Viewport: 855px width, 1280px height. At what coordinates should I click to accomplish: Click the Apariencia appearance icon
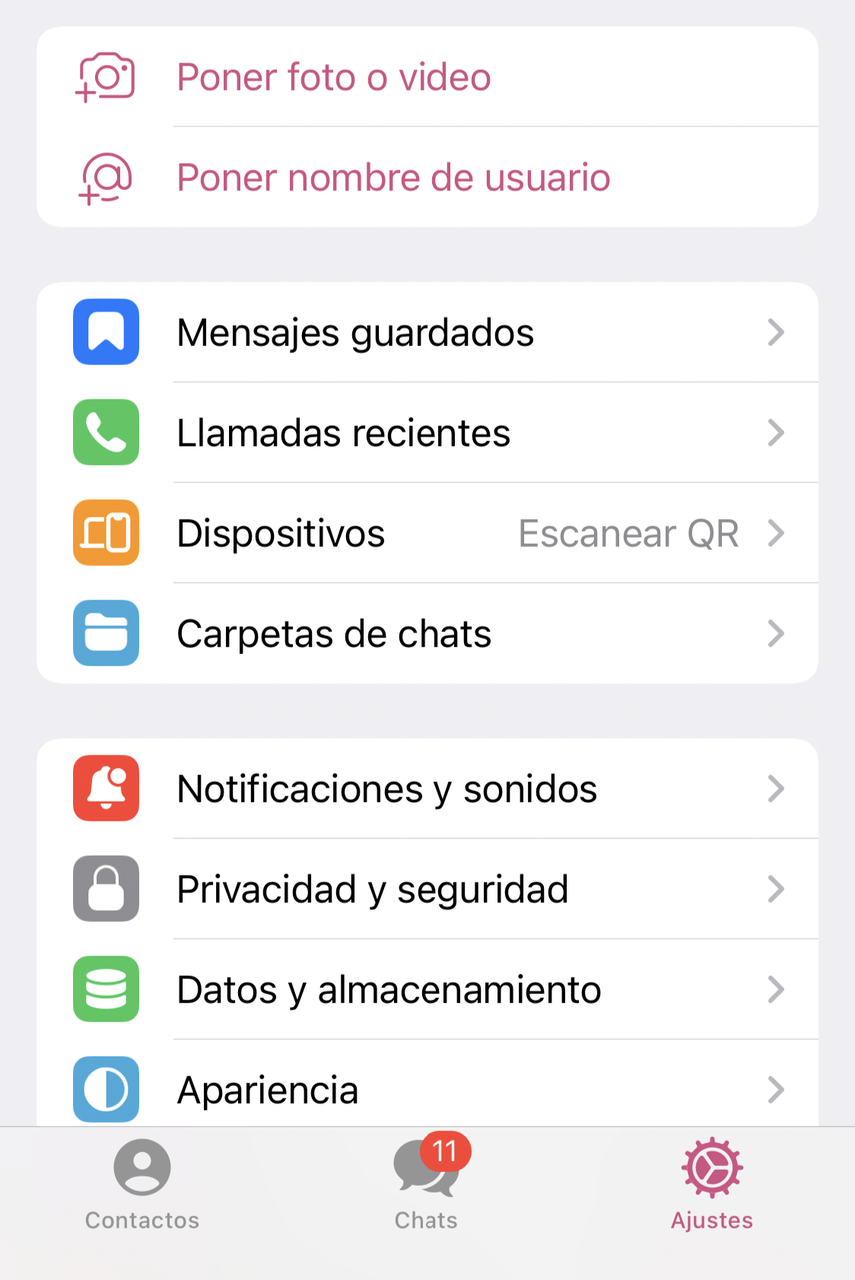pos(105,1088)
